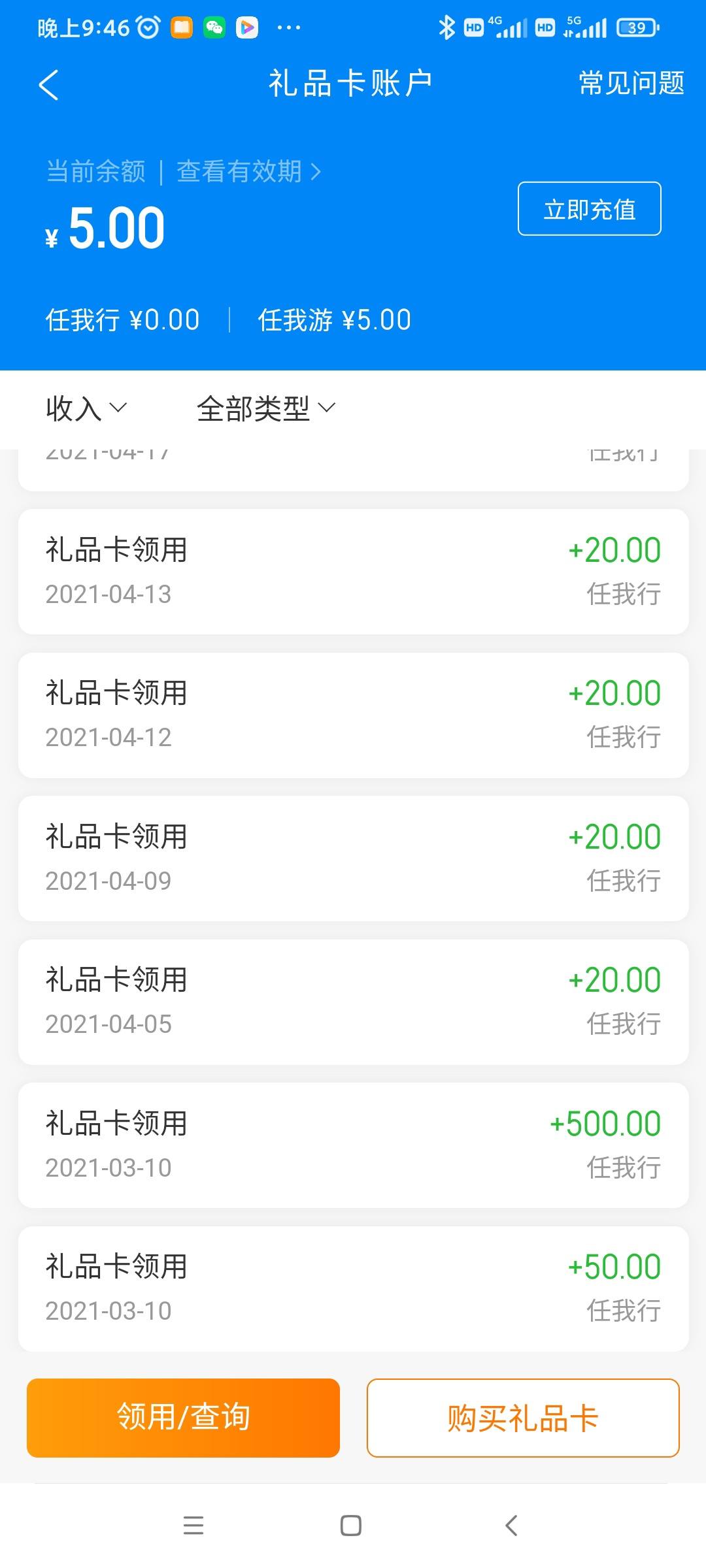The width and height of the screenshot is (706, 1568).
Task: Tap 查看有效期 to view validity period
Action: point(249,172)
